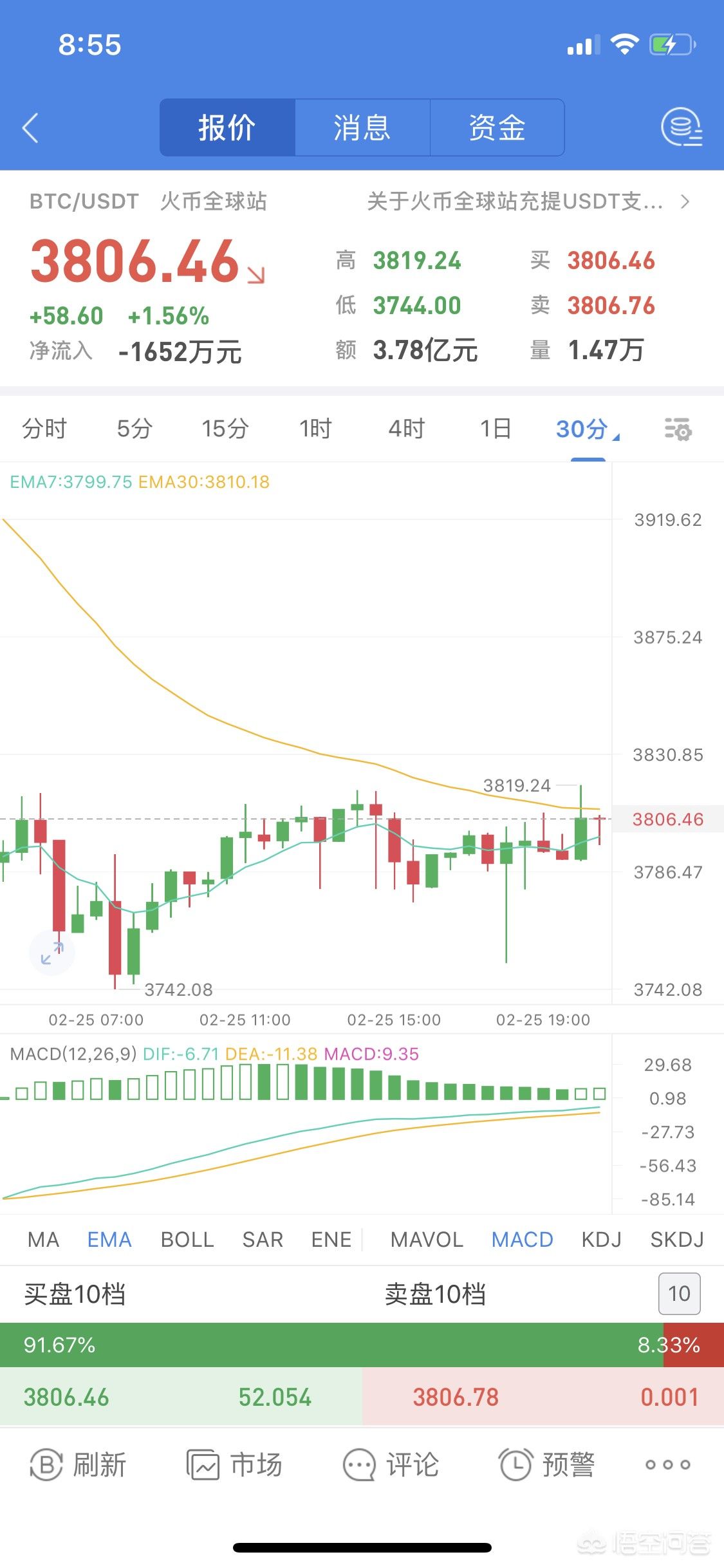The width and height of the screenshot is (724, 1568).
Task: Open the 30分 interval dropdown
Action: click(x=587, y=429)
